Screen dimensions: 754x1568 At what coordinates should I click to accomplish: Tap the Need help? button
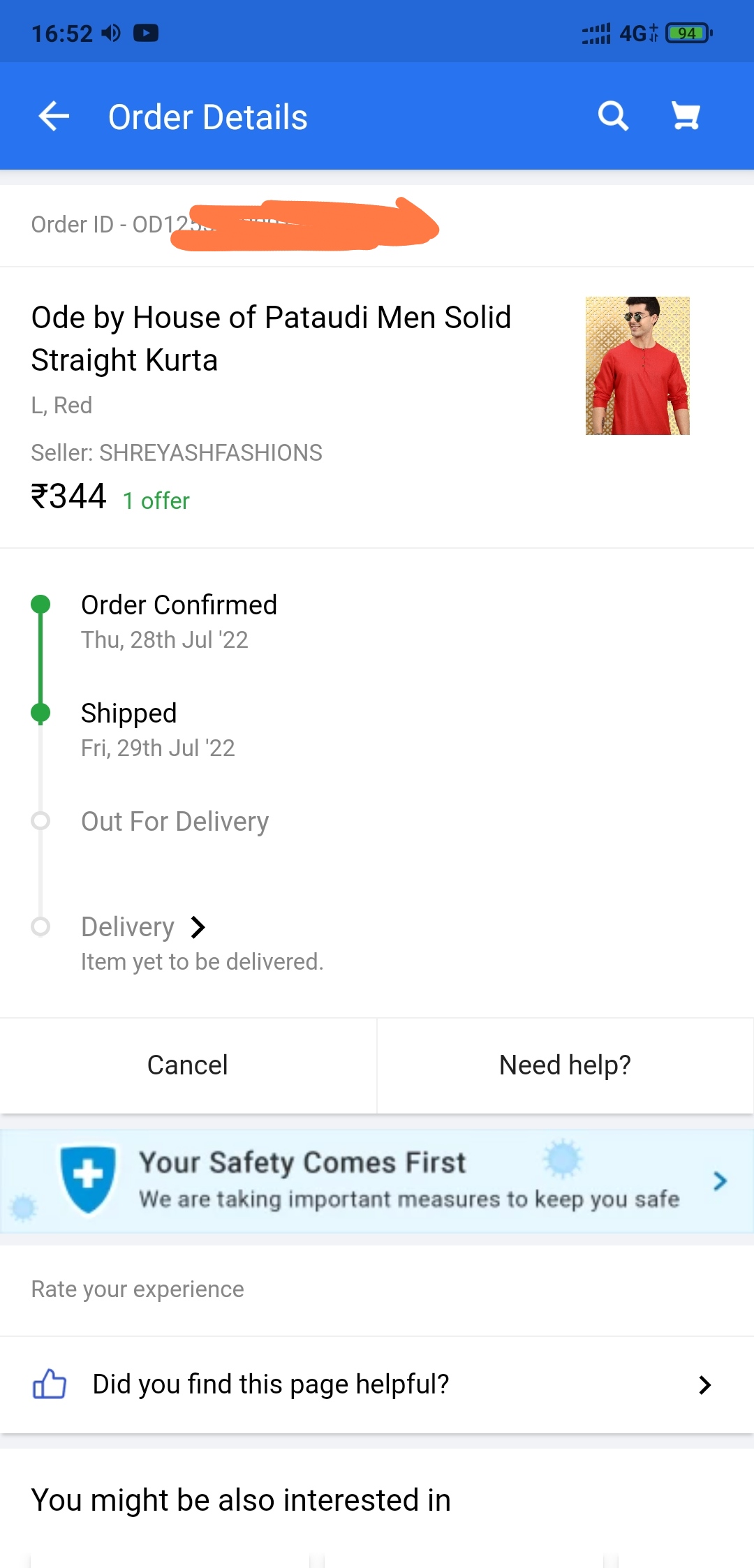point(565,1065)
